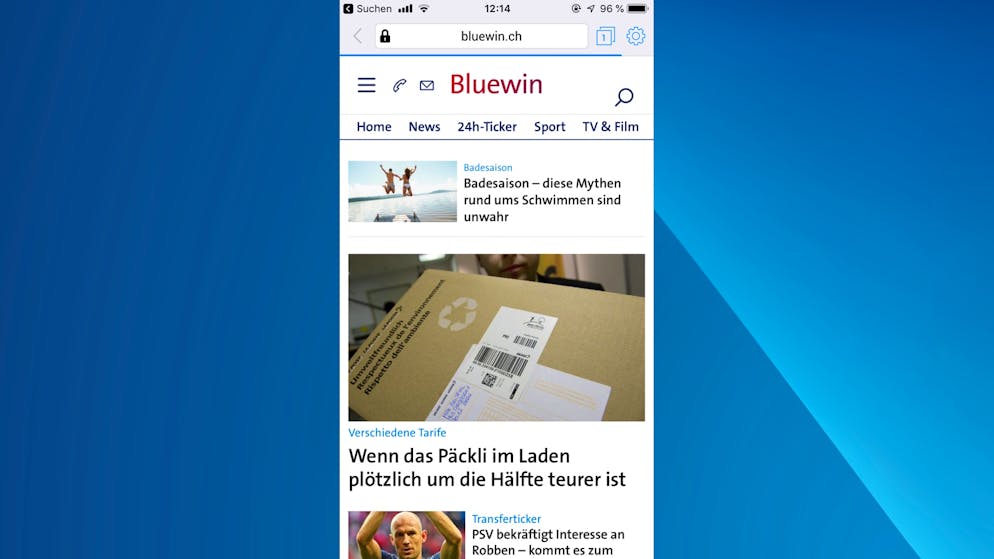The image size is (994, 559).
Task: Tap the bluewin.ch address bar
Action: click(481, 36)
